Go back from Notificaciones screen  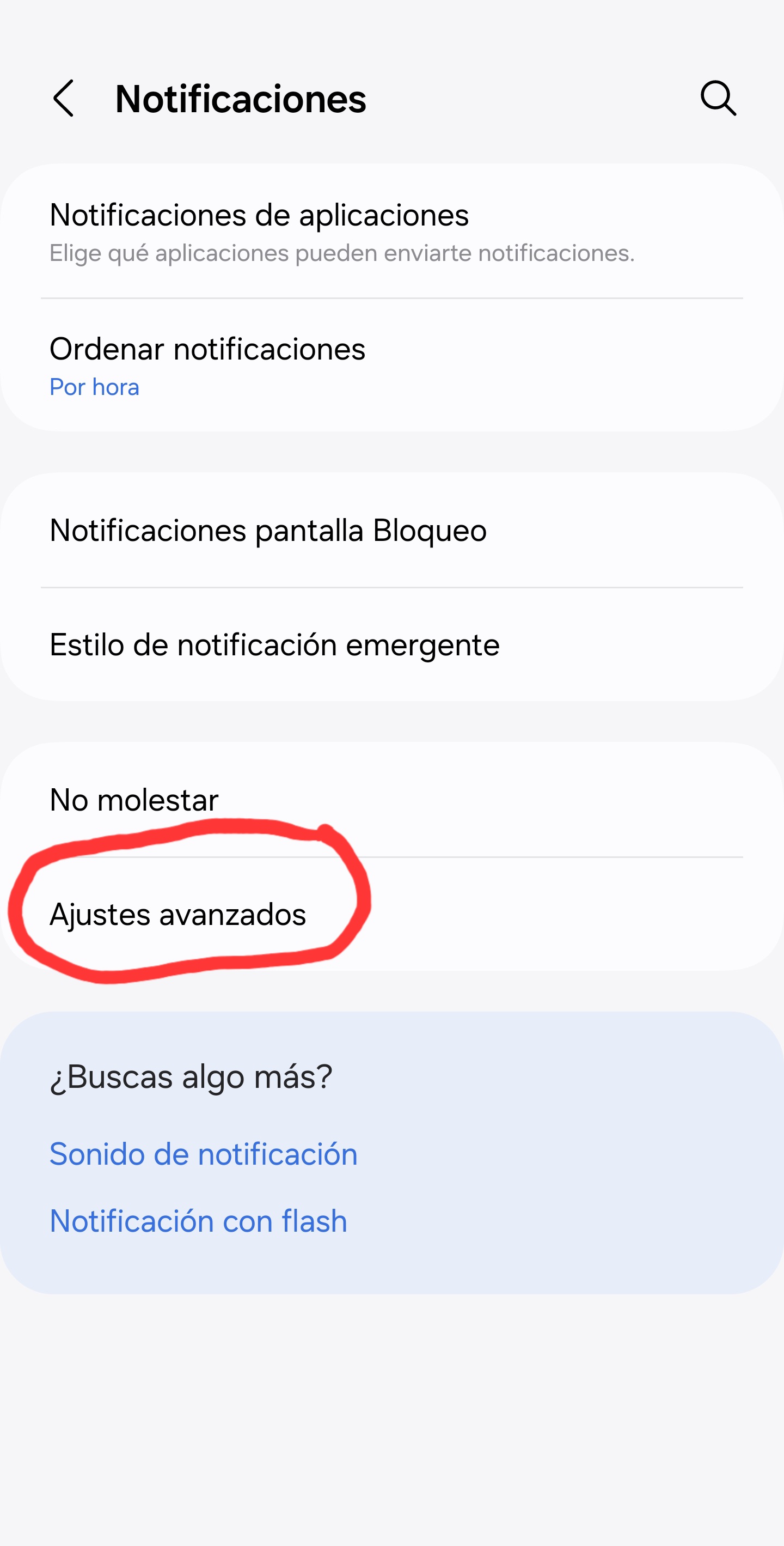pyautogui.click(x=64, y=98)
